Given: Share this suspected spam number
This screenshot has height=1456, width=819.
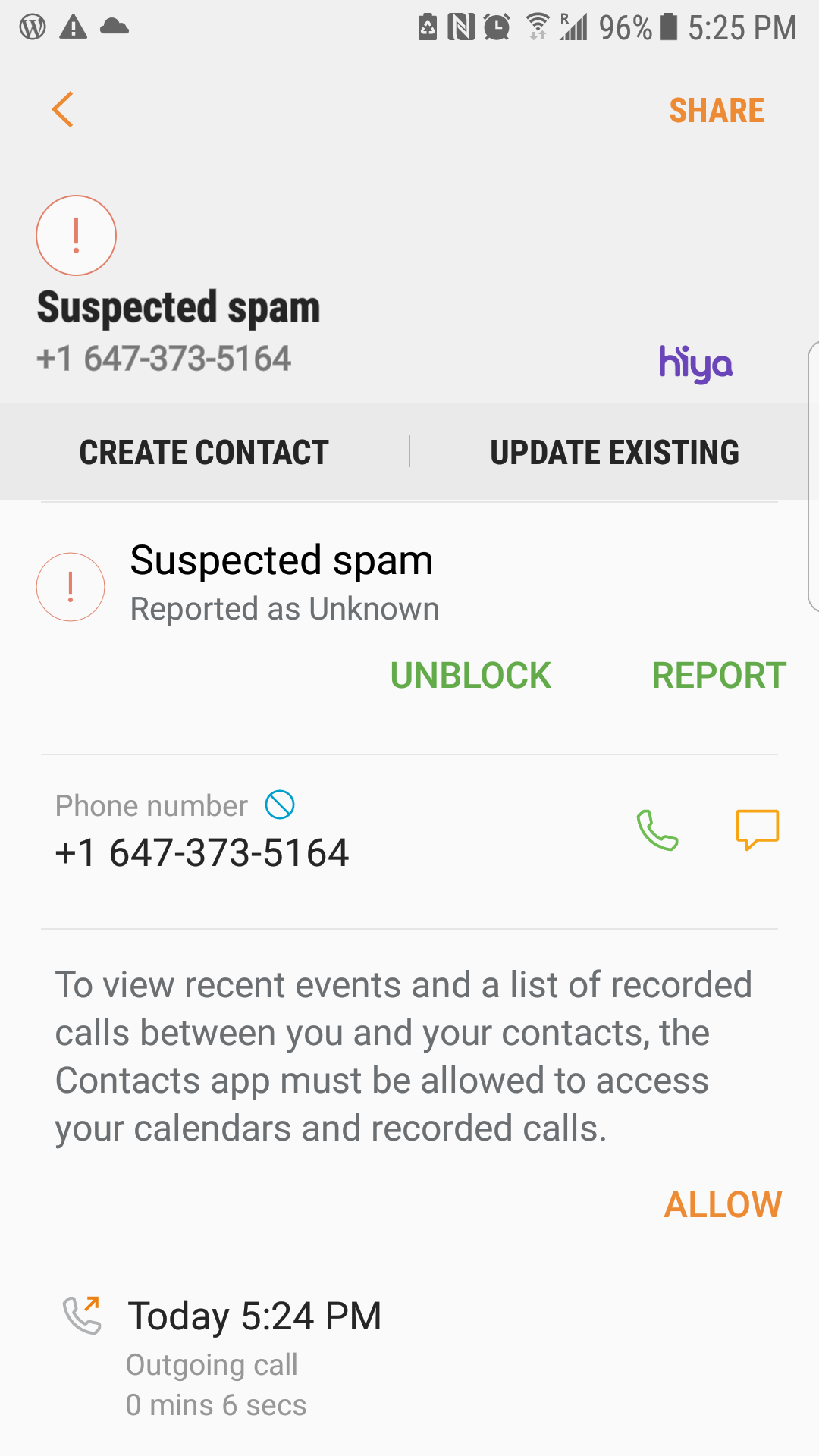Looking at the screenshot, I should coord(716,111).
